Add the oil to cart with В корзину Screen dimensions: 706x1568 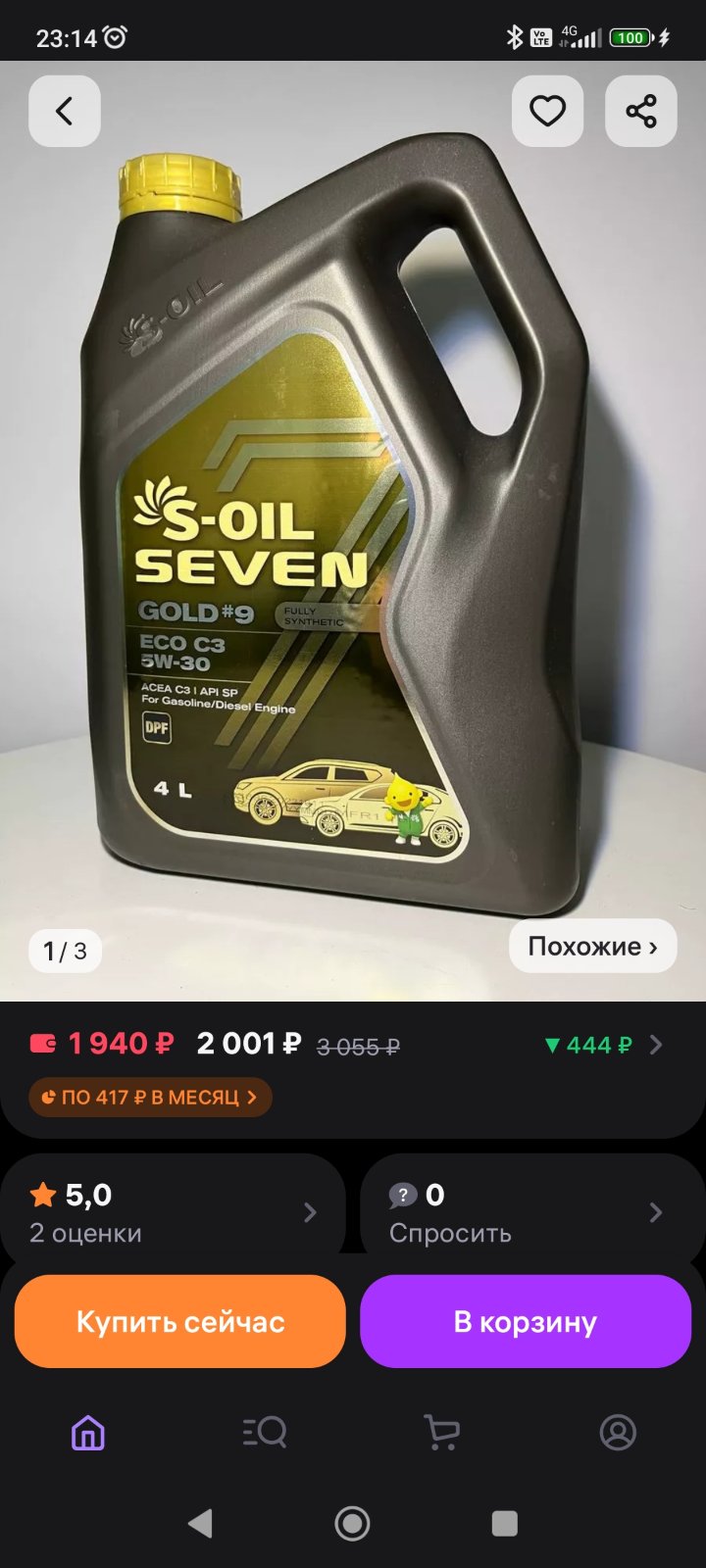coord(526,1322)
